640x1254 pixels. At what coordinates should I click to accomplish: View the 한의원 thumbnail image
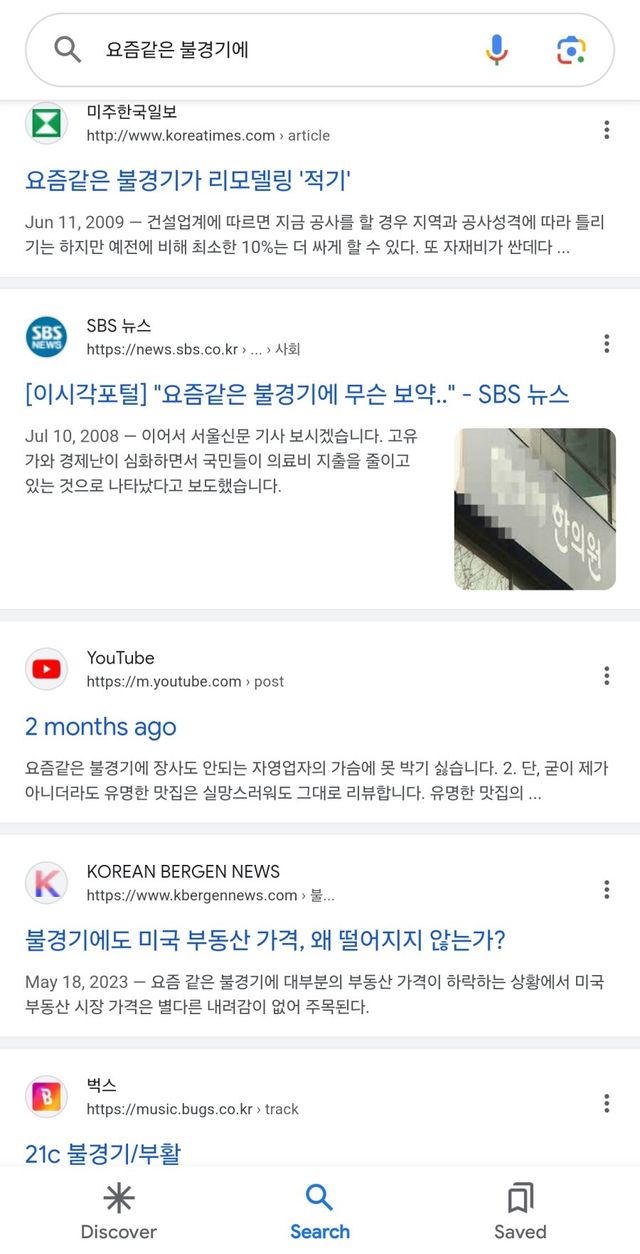pyautogui.click(x=534, y=508)
